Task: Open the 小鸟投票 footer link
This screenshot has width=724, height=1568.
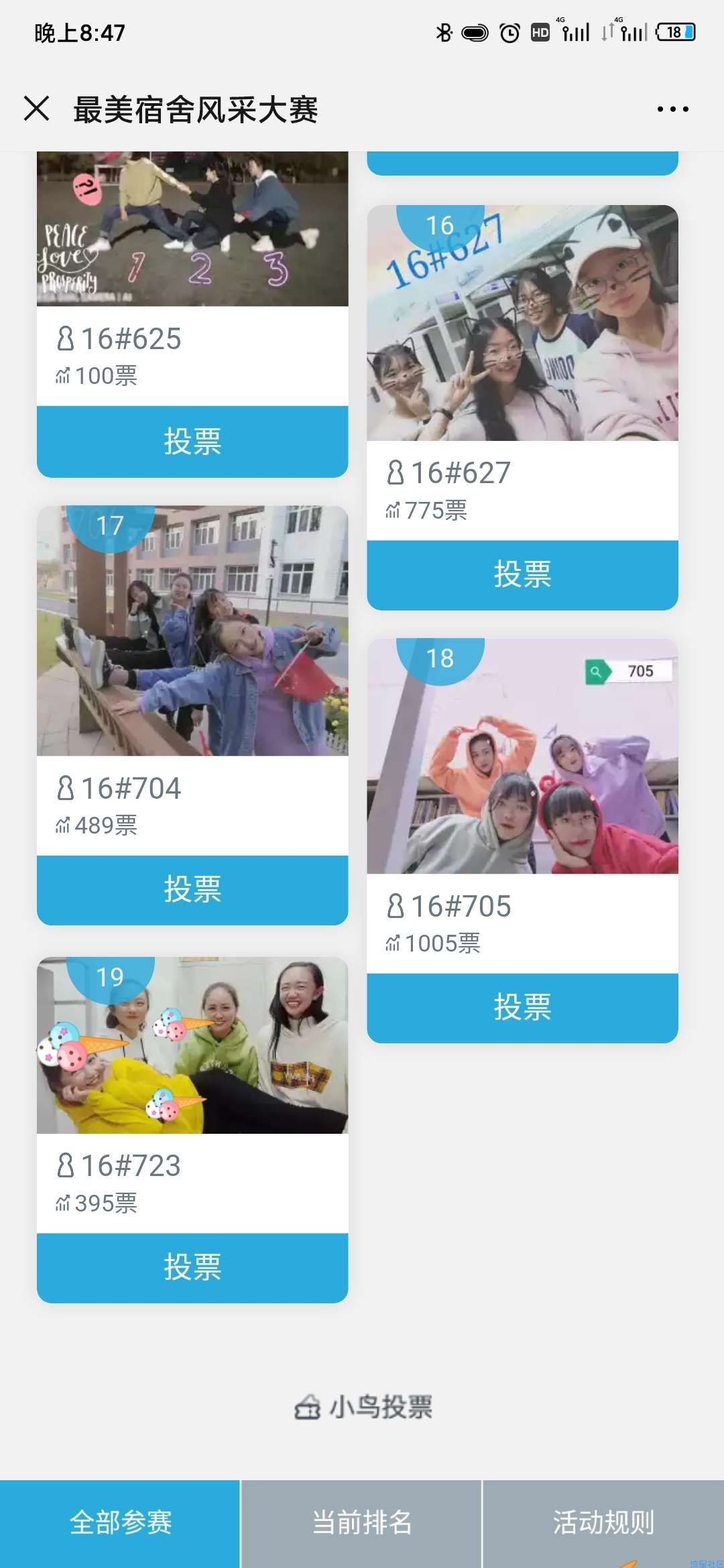Action: coord(363,1407)
